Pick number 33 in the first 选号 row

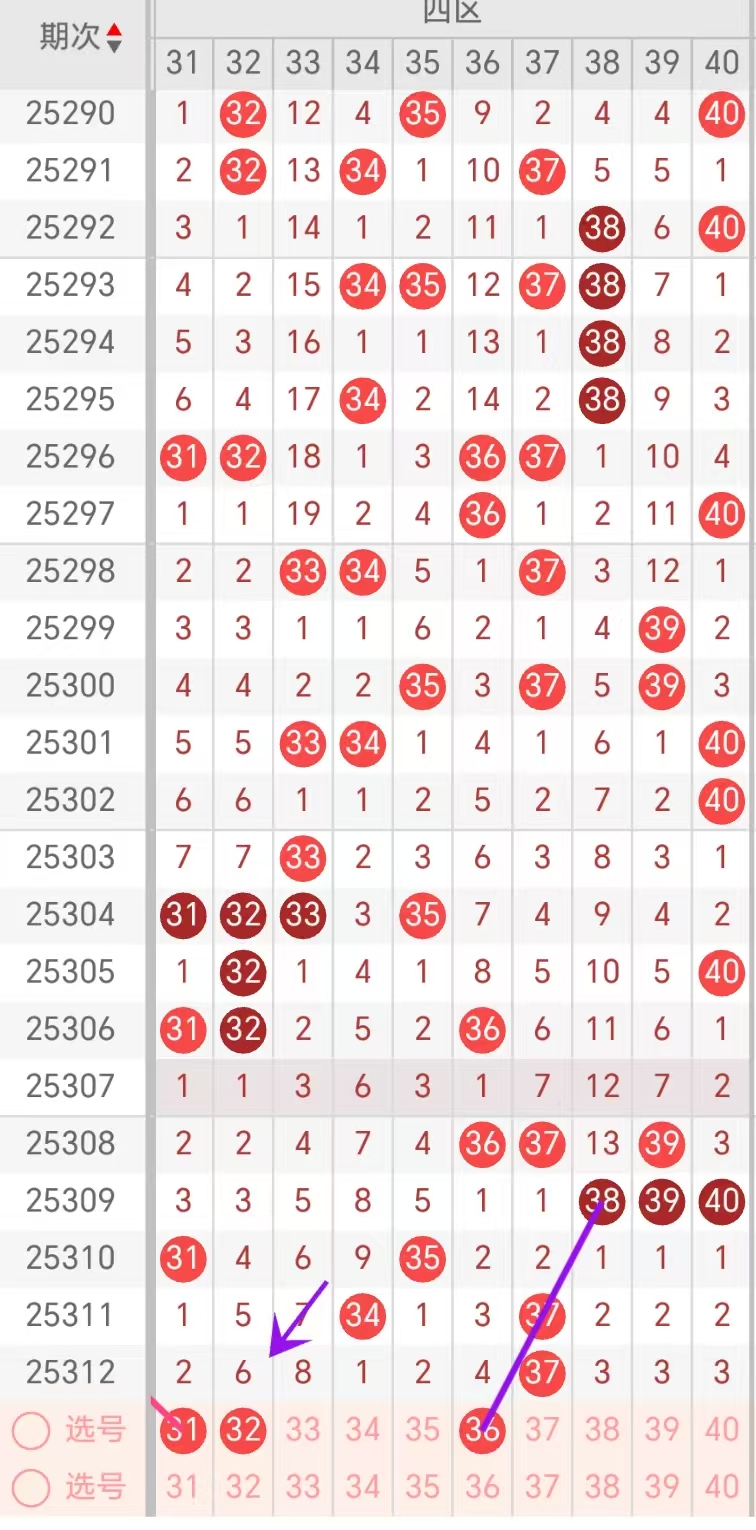click(303, 1430)
